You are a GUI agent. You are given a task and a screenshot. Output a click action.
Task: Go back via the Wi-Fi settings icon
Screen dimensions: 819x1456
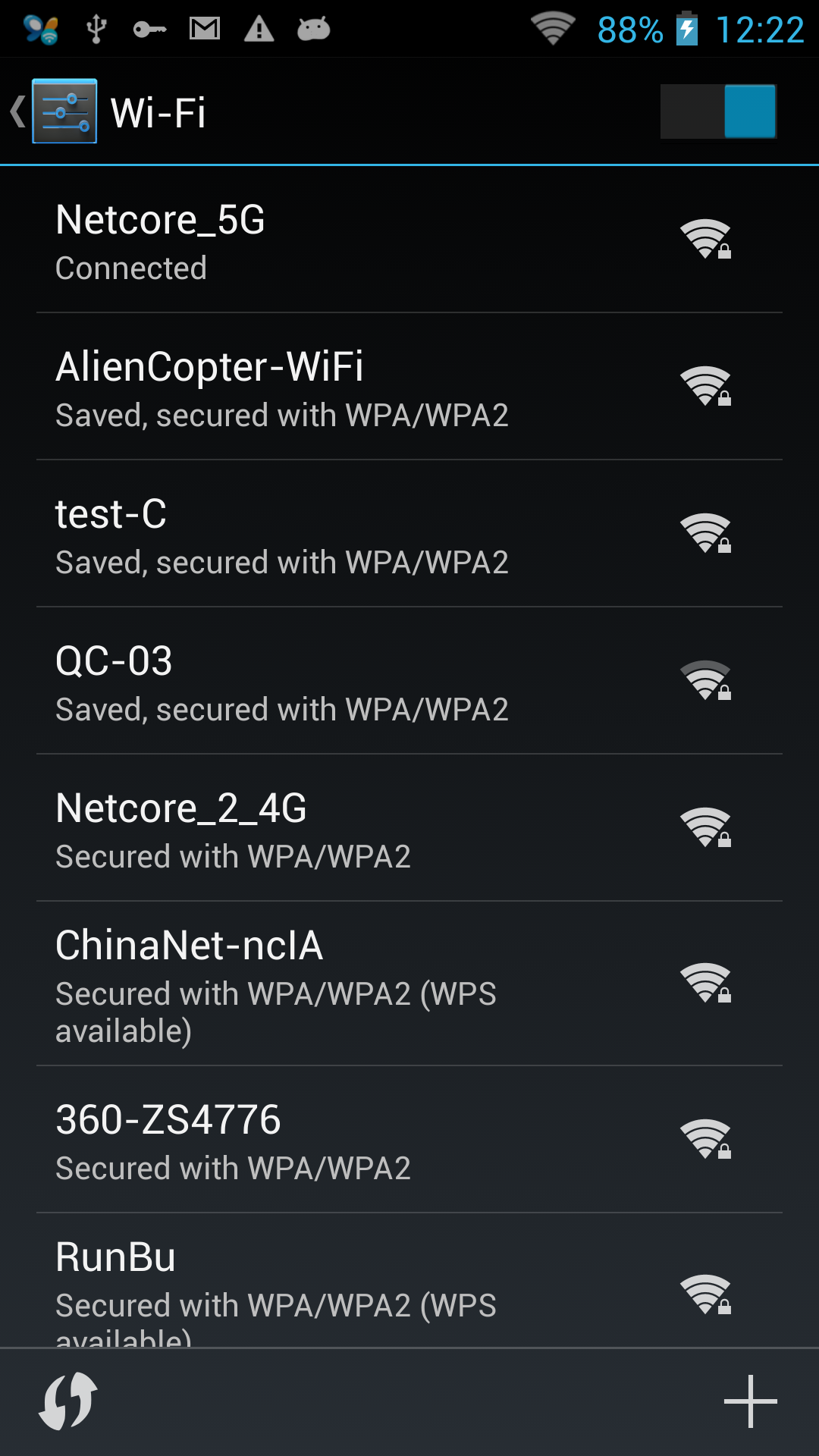click(x=55, y=111)
